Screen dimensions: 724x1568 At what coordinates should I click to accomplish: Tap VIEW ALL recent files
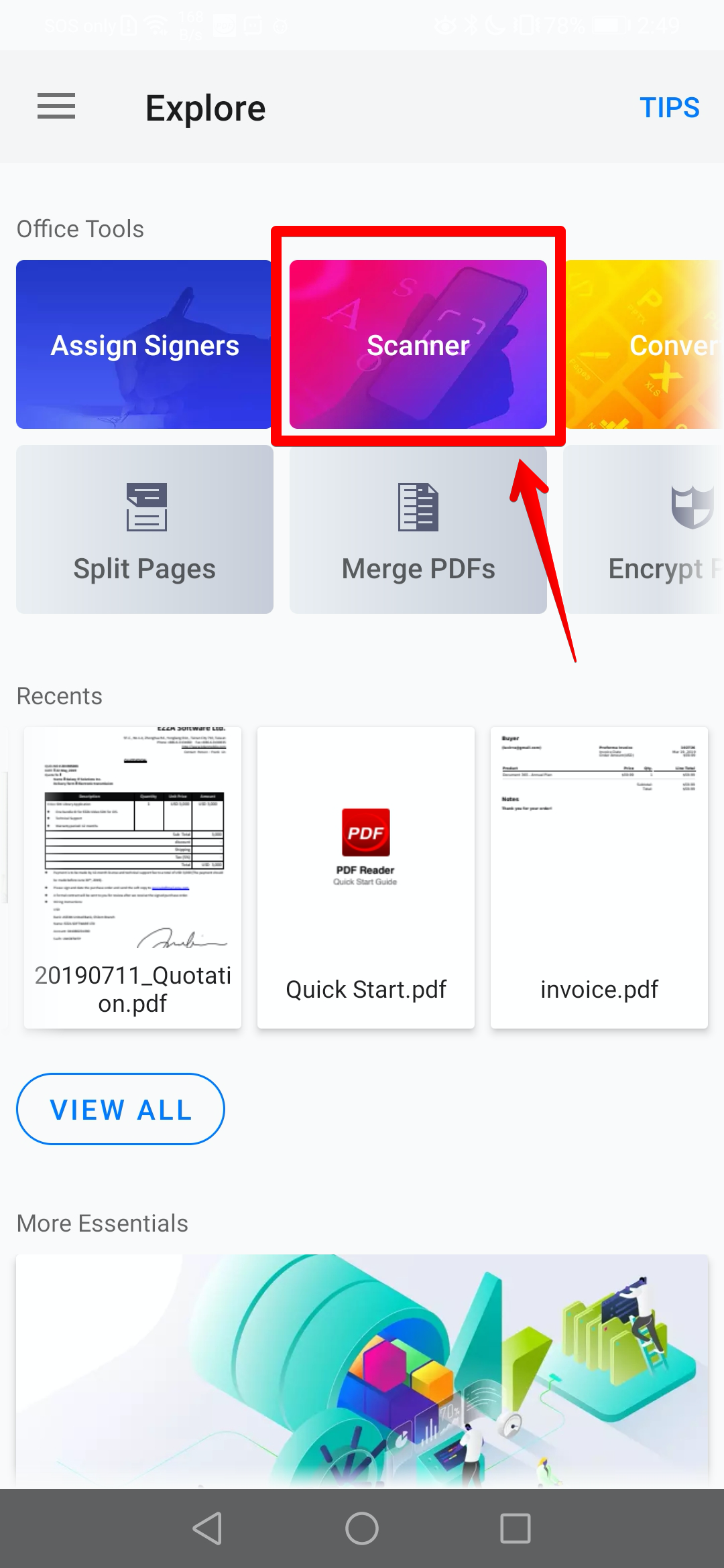pyautogui.click(x=121, y=1109)
